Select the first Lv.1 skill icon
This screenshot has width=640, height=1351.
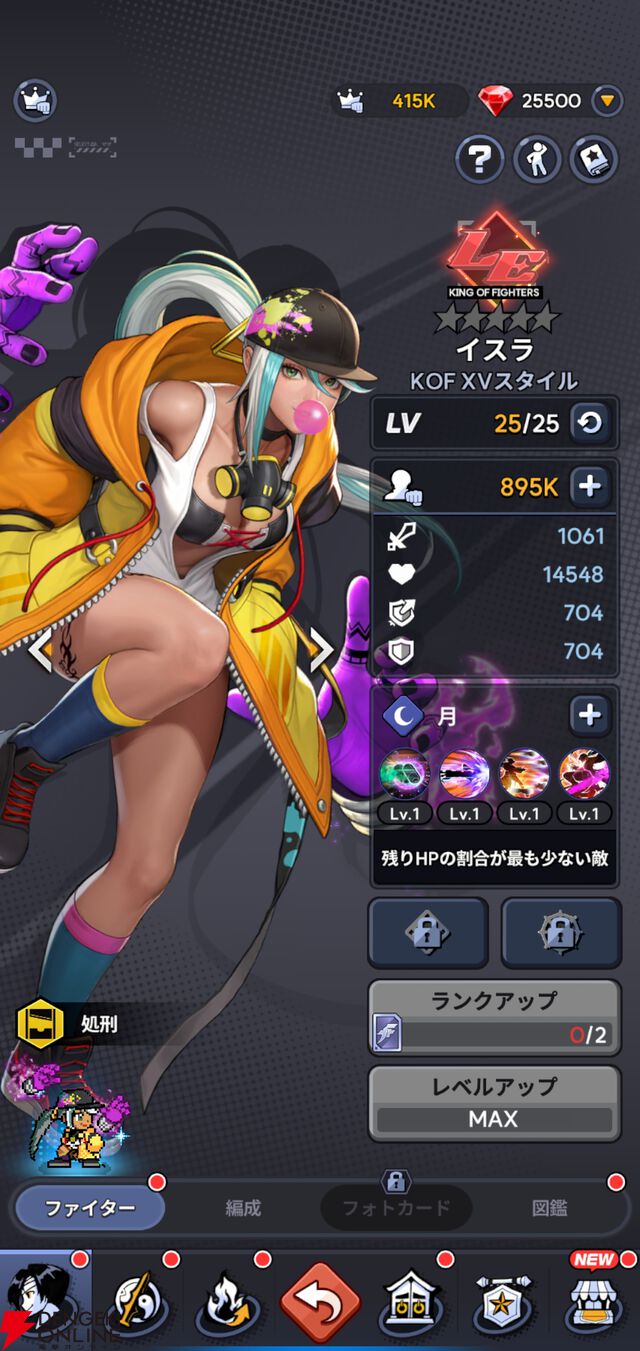pyautogui.click(x=404, y=774)
